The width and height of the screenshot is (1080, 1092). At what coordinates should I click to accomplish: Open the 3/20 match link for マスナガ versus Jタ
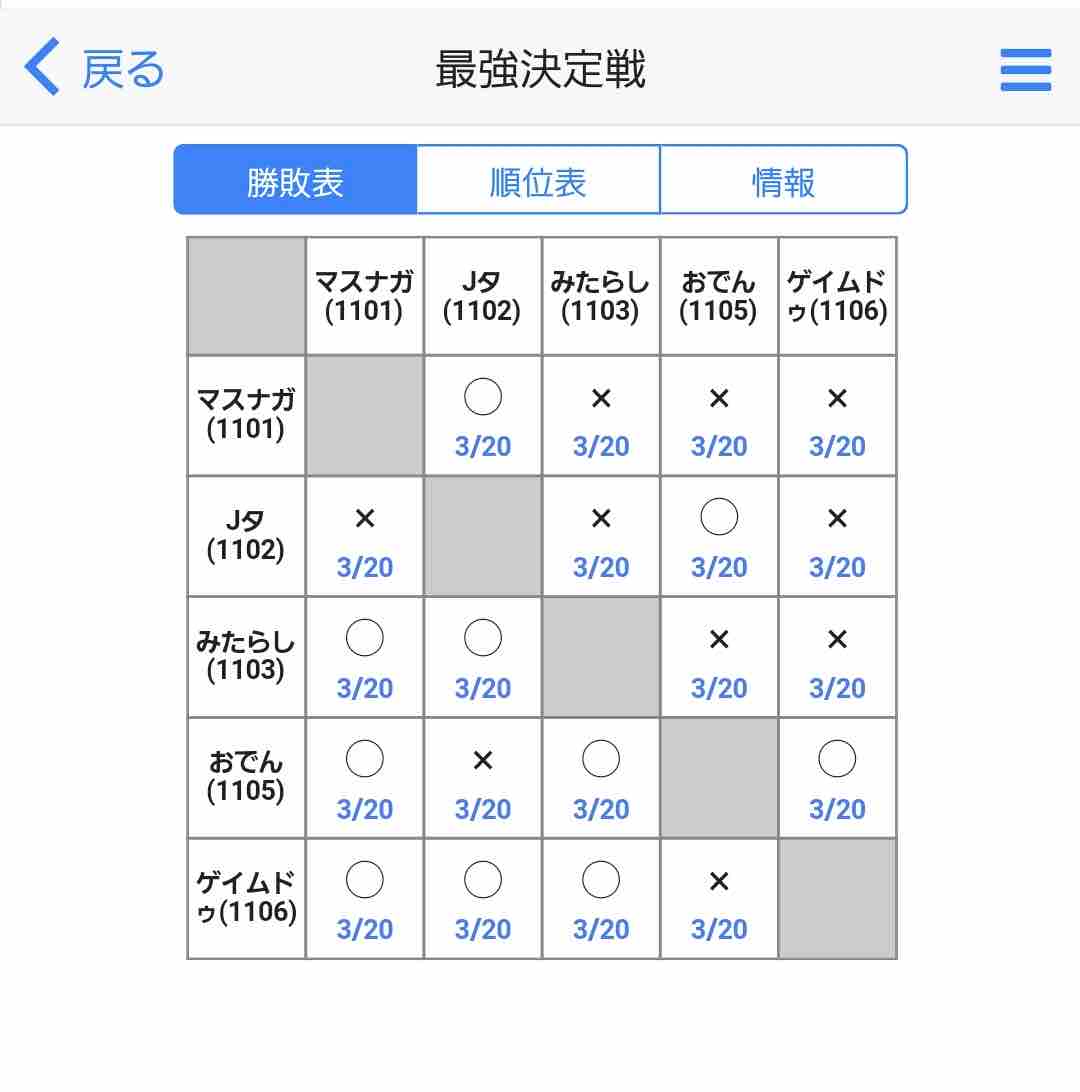482,447
